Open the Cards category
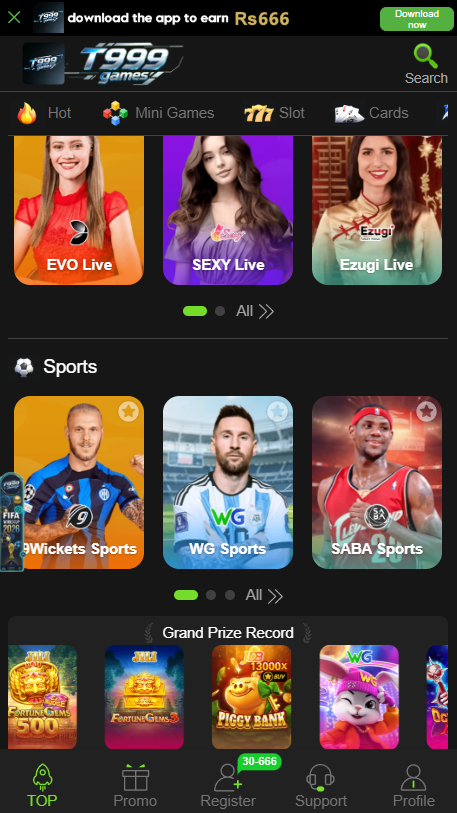This screenshot has width=457, height=813. pos(371,113)
